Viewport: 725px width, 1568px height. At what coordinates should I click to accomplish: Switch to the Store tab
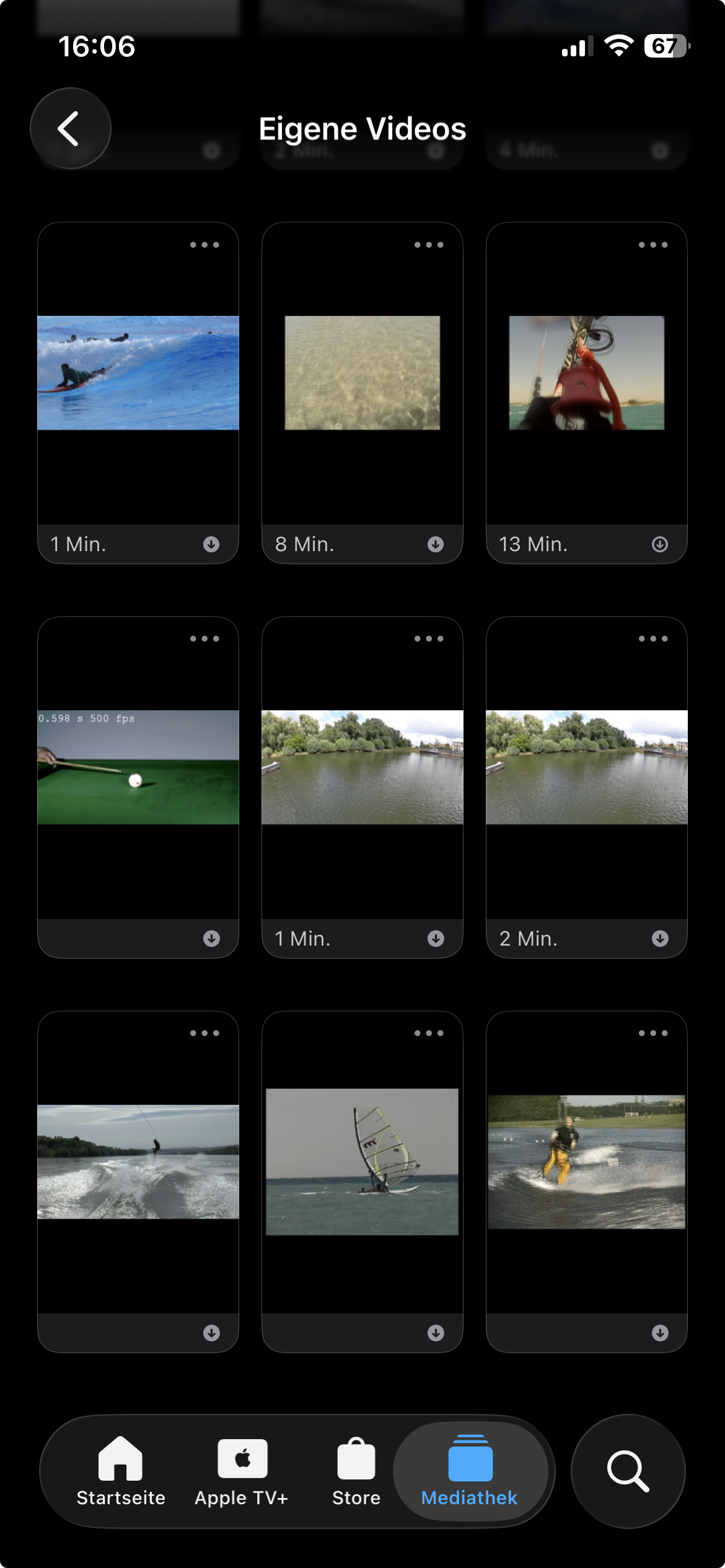coord(356,1471)
